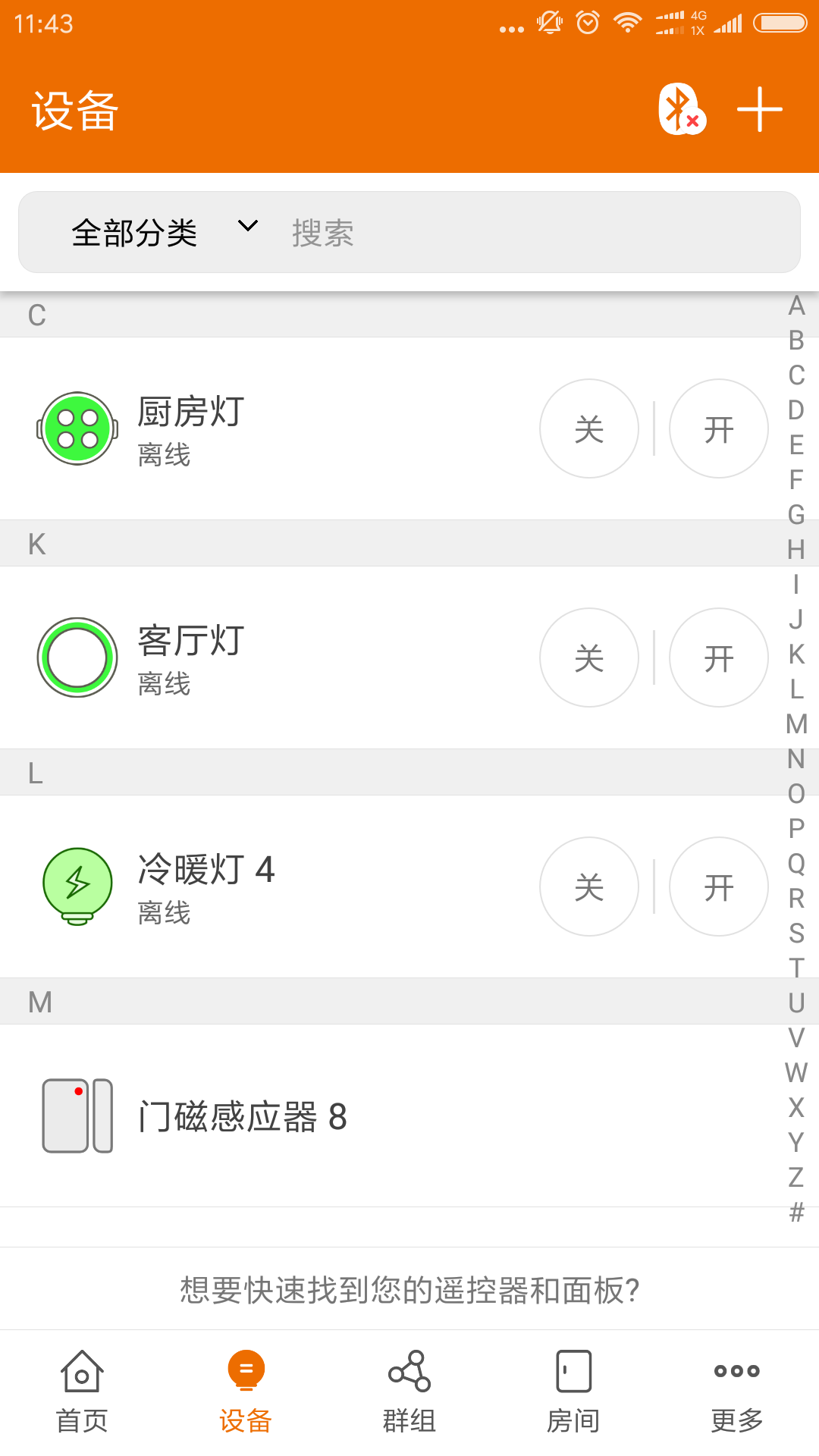The image size is (819, 1456).
Task: Tap the Bluetooth connection icon
Action: click(681, 109)
